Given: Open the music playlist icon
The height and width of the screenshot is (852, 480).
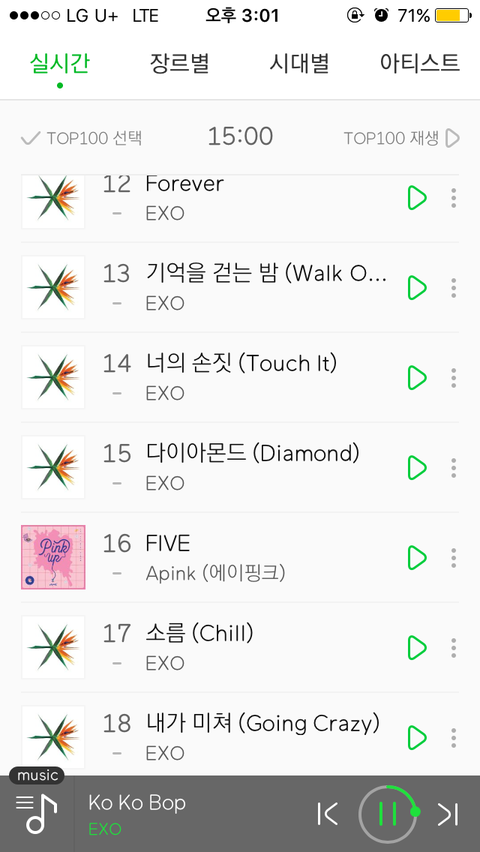Looking at the screenshot, I should click(x=37, y=811).
